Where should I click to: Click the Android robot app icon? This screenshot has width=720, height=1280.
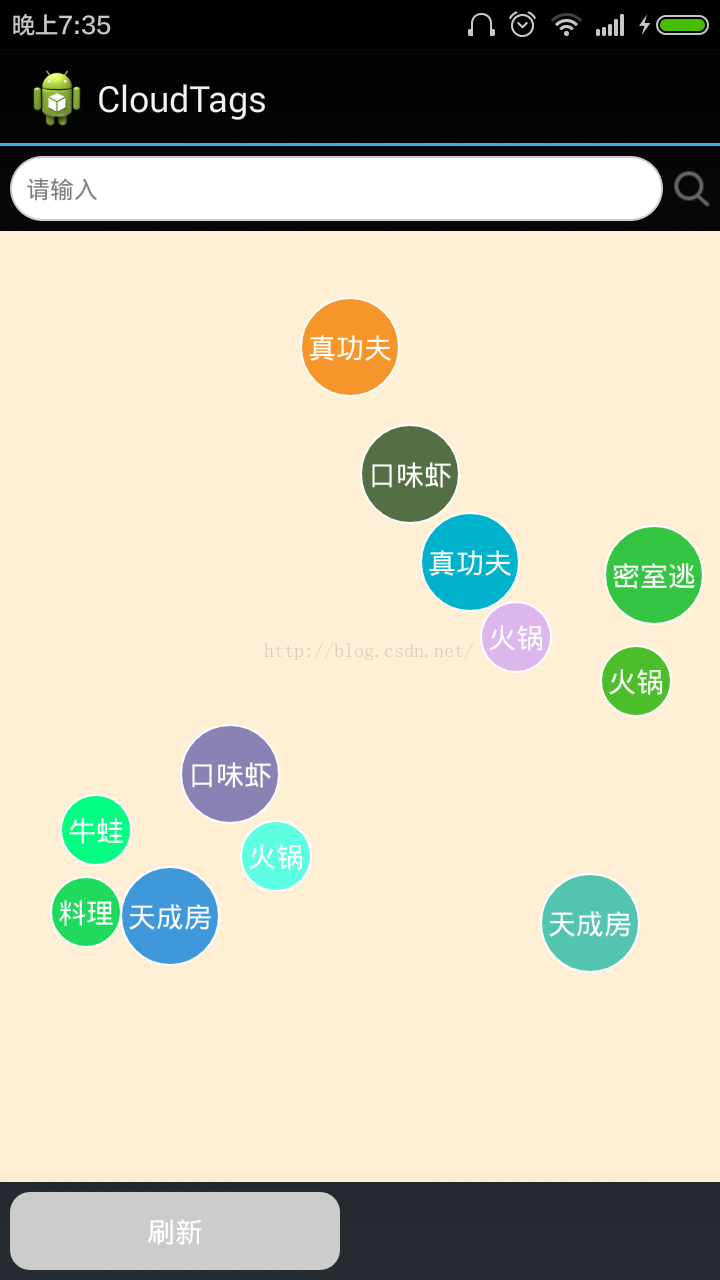[55, 96]
